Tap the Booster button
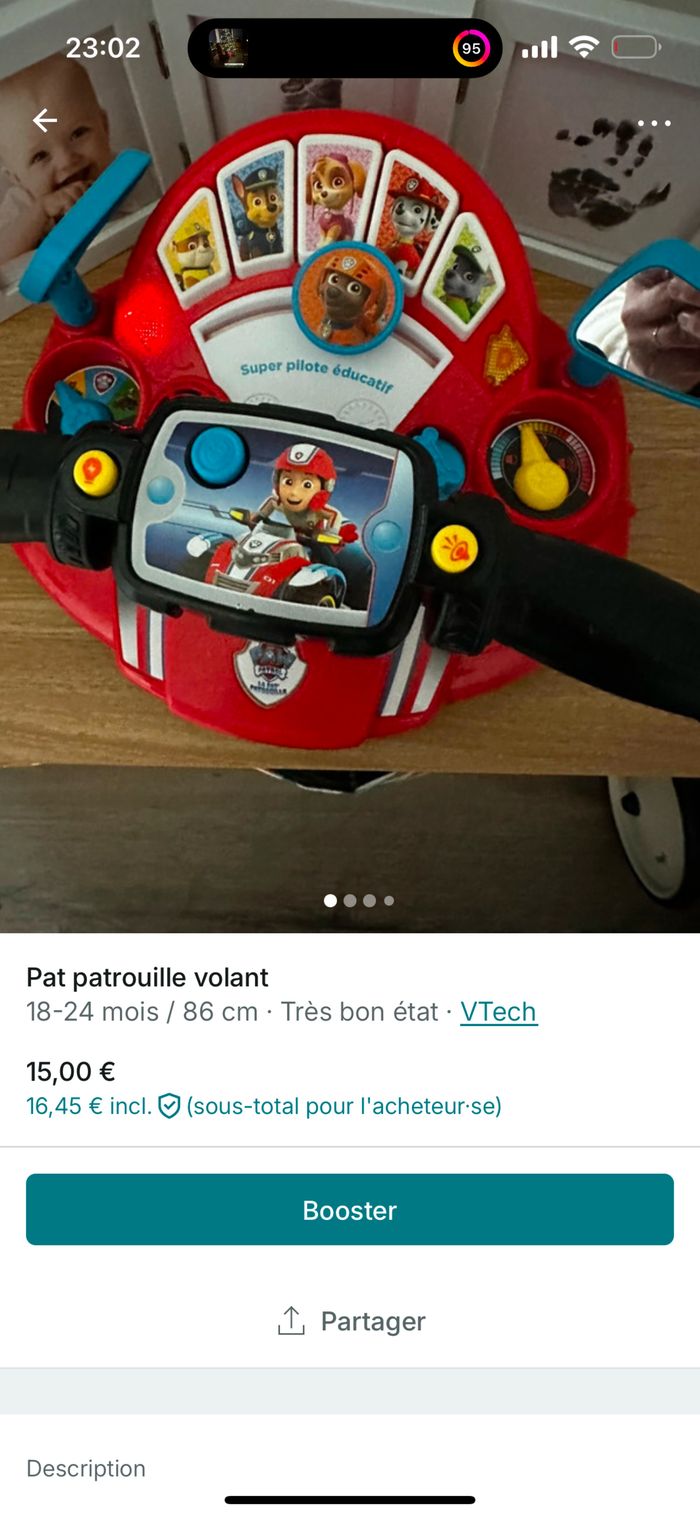Image resolution: width=700 pixels, height=1517 pixels. tap(350, 1210)
